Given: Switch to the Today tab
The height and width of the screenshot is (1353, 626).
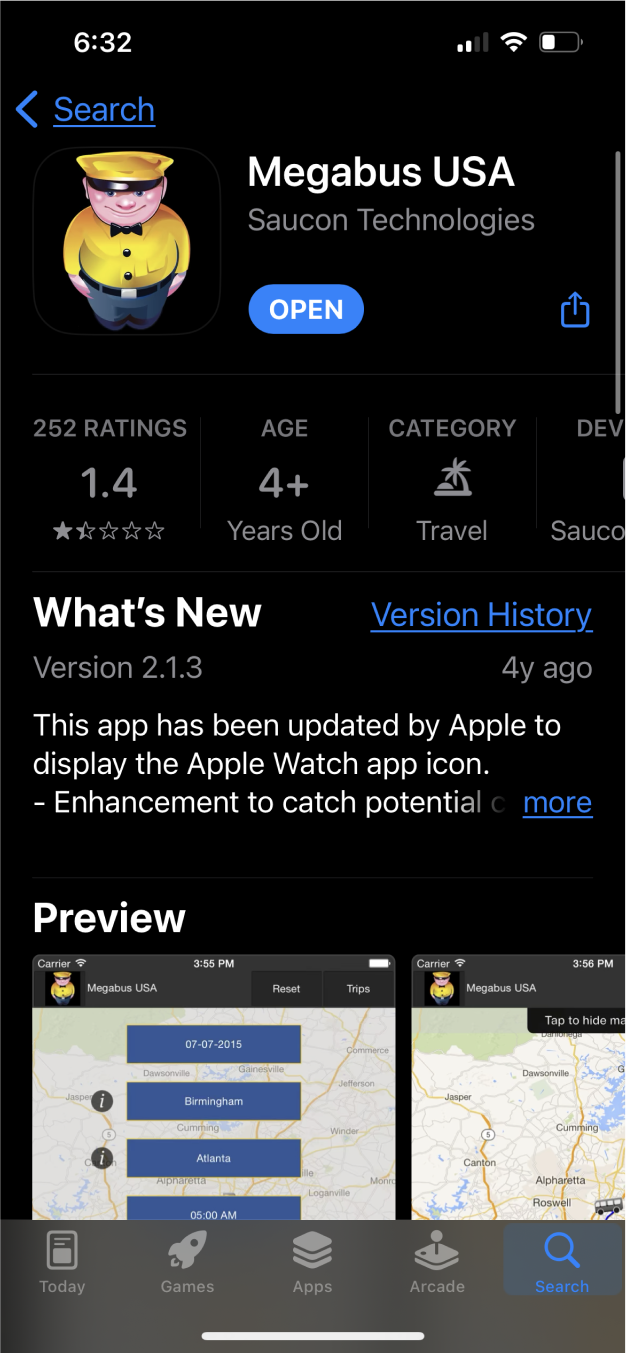Looking at the screenshot, I should point(62,1262).
